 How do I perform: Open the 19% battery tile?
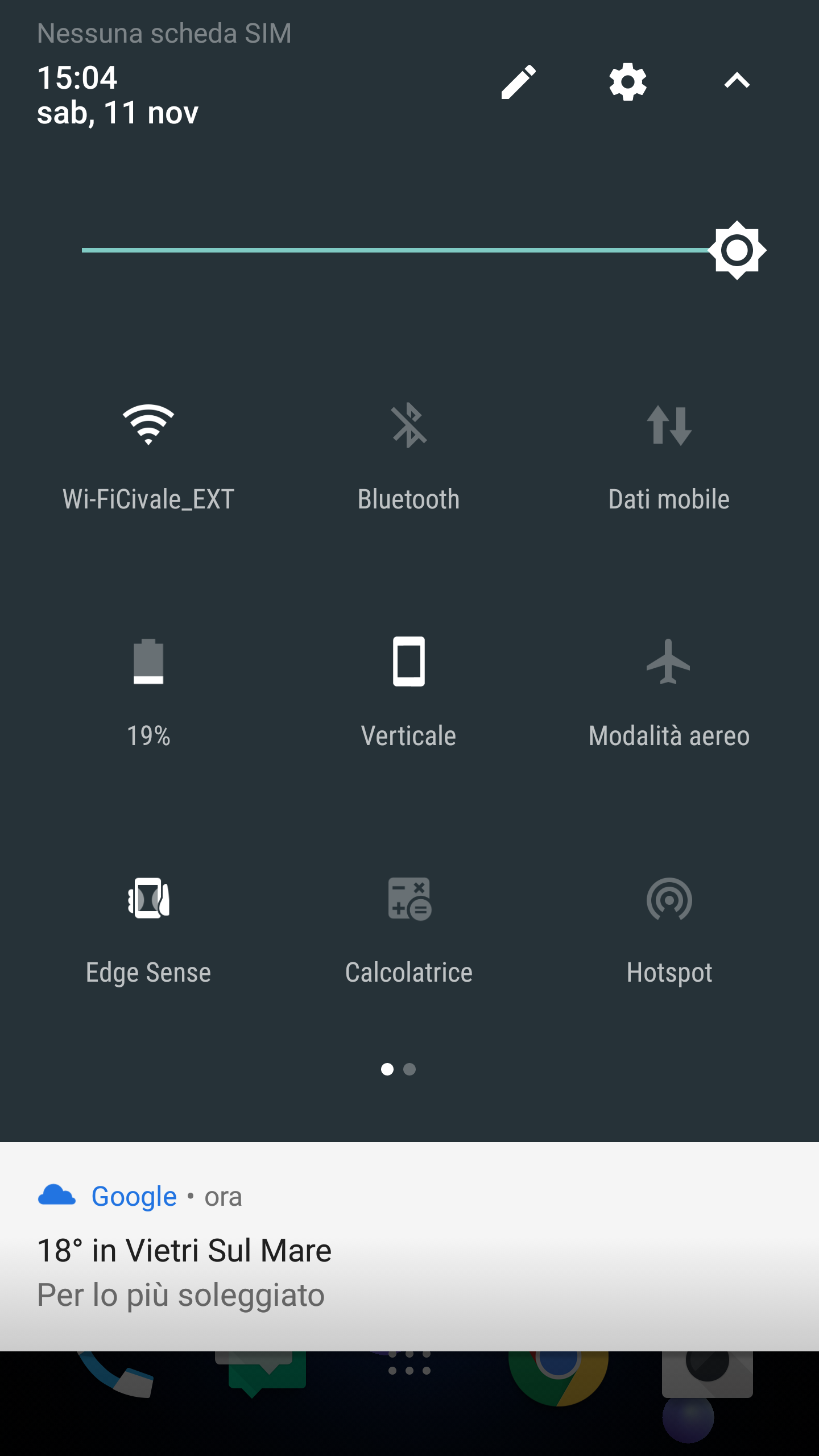click(x=148, y=662)
